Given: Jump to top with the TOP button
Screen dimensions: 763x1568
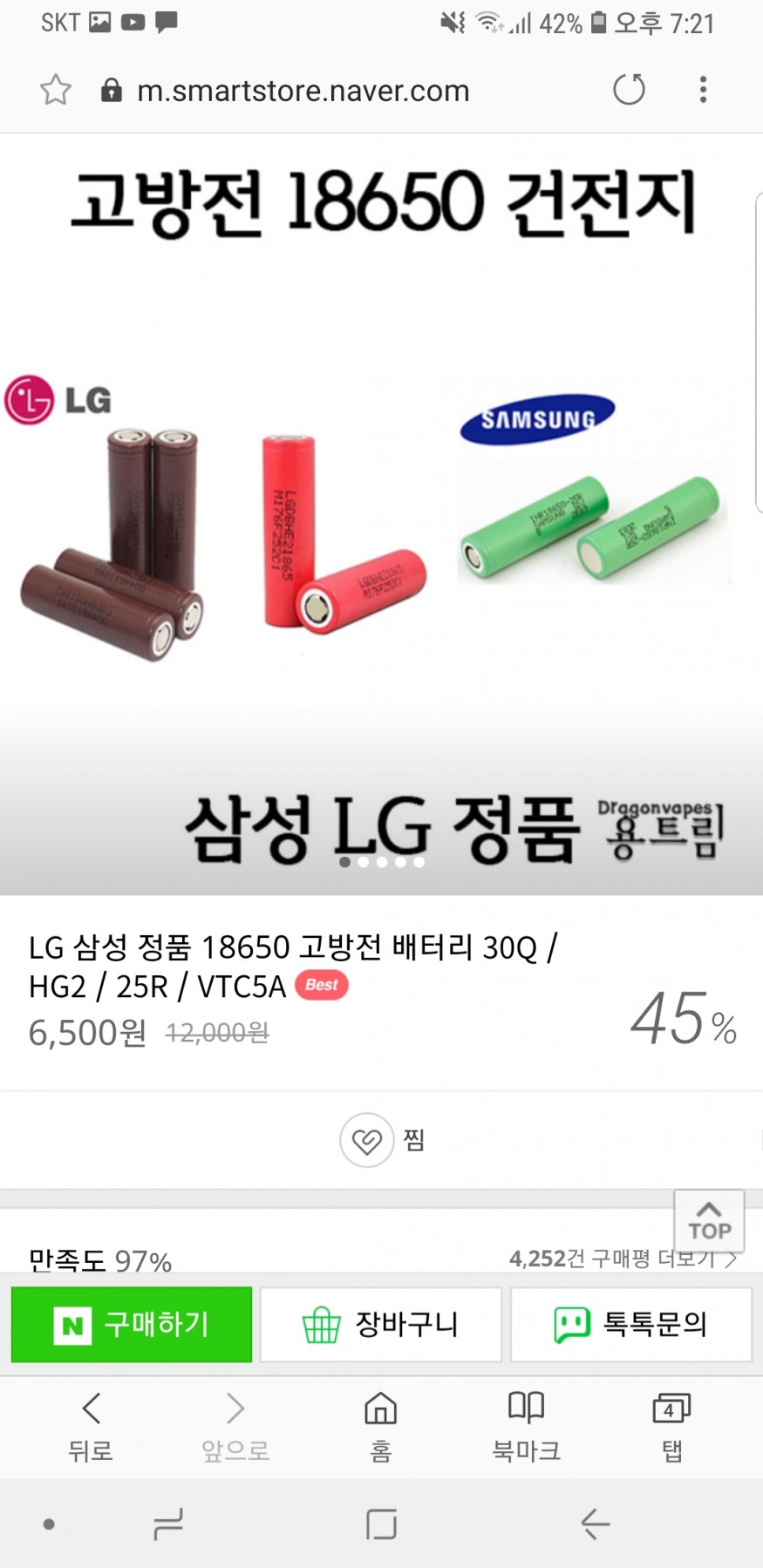Looking at the screenshot, I should pyautogui.click(x=709, y=1220).
